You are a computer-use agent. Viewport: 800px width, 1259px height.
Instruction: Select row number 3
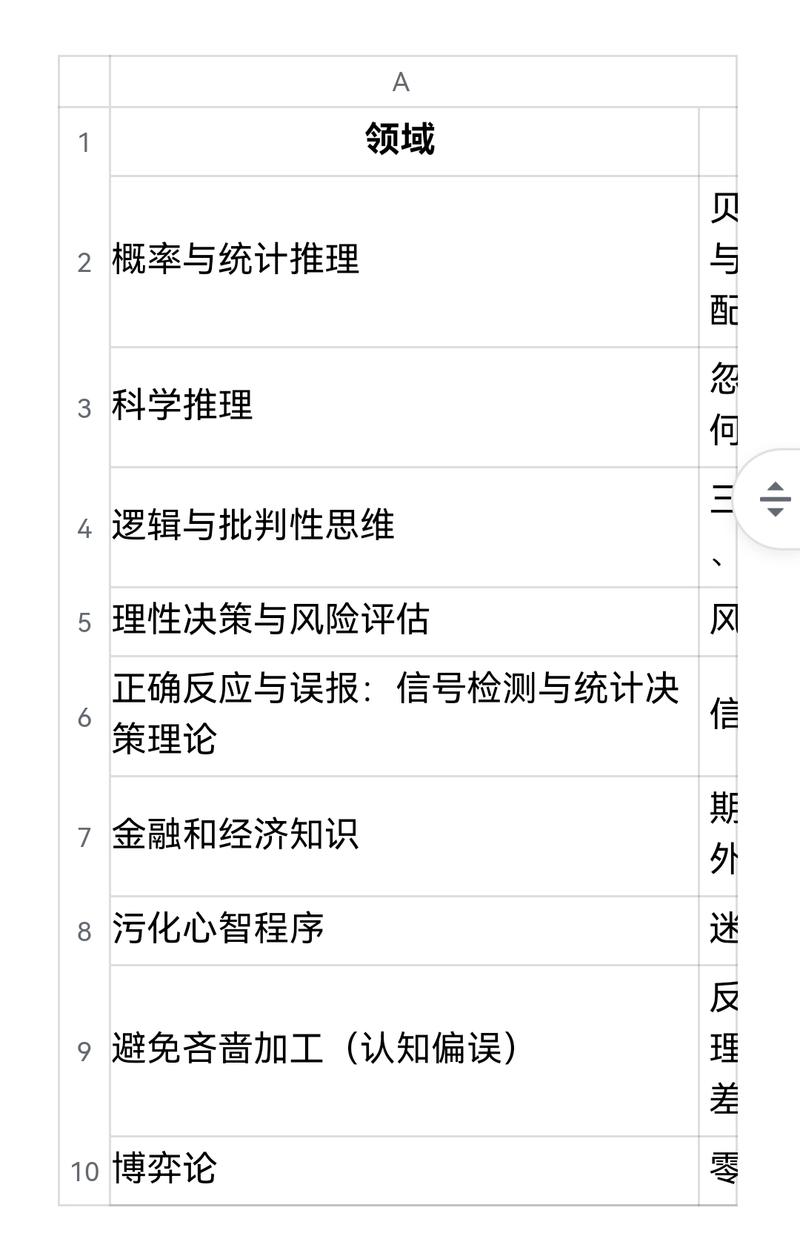pyautogui.click(x=84, y=406)
